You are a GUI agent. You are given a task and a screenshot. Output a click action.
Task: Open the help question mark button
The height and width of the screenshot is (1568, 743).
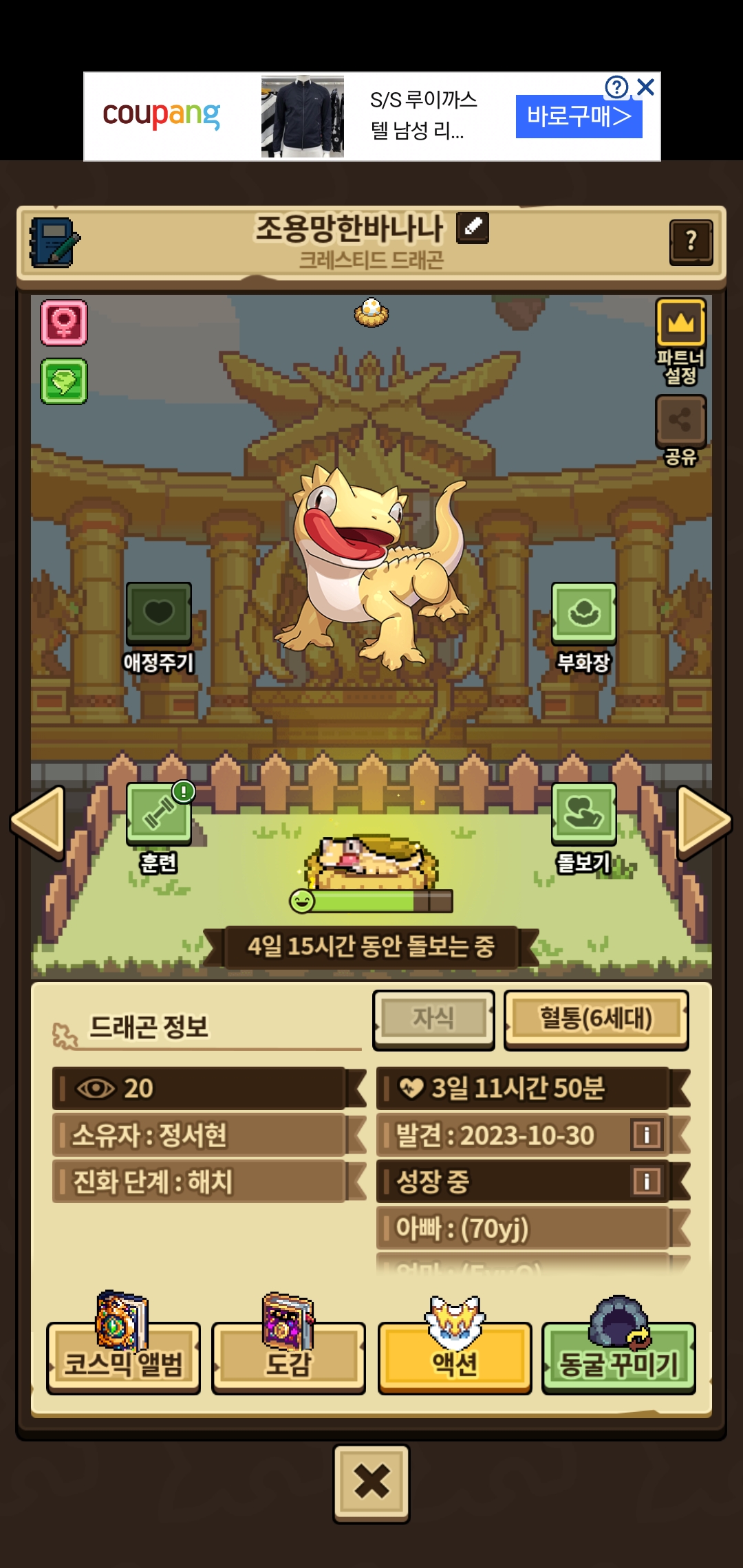point(691,241)
